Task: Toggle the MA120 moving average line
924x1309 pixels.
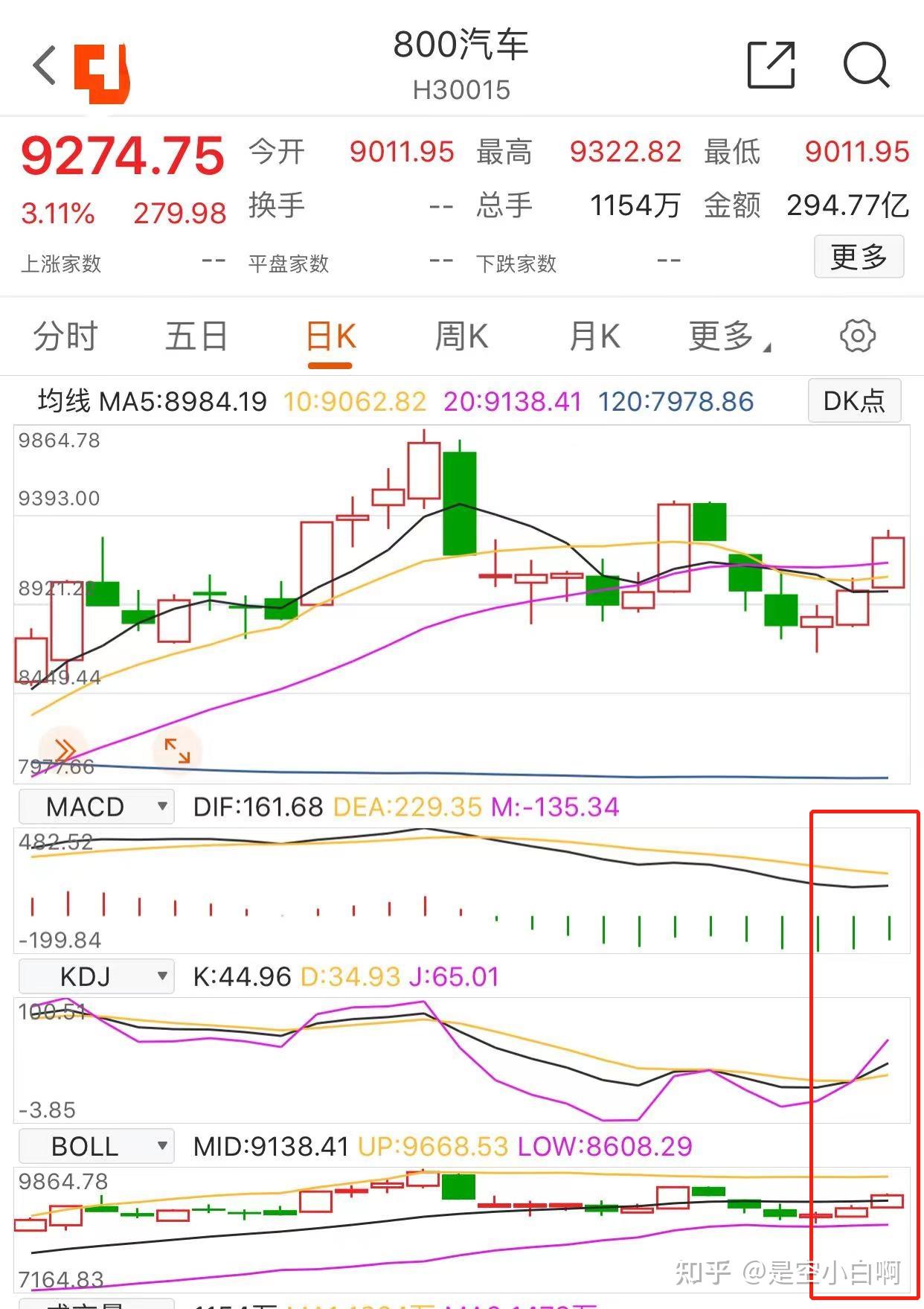Action: (x=675, y=401)
